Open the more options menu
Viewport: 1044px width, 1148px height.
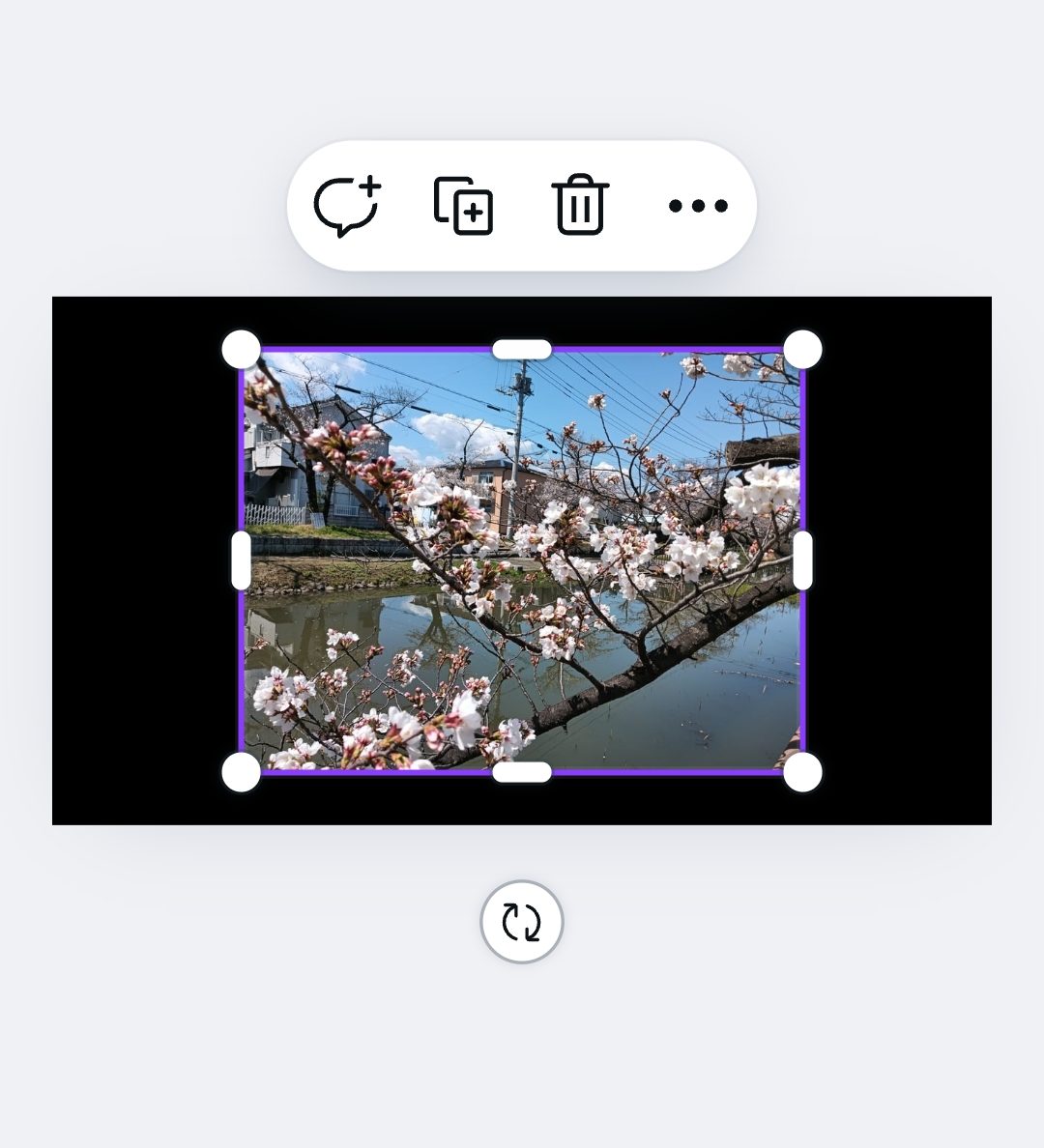pos(698,206)
